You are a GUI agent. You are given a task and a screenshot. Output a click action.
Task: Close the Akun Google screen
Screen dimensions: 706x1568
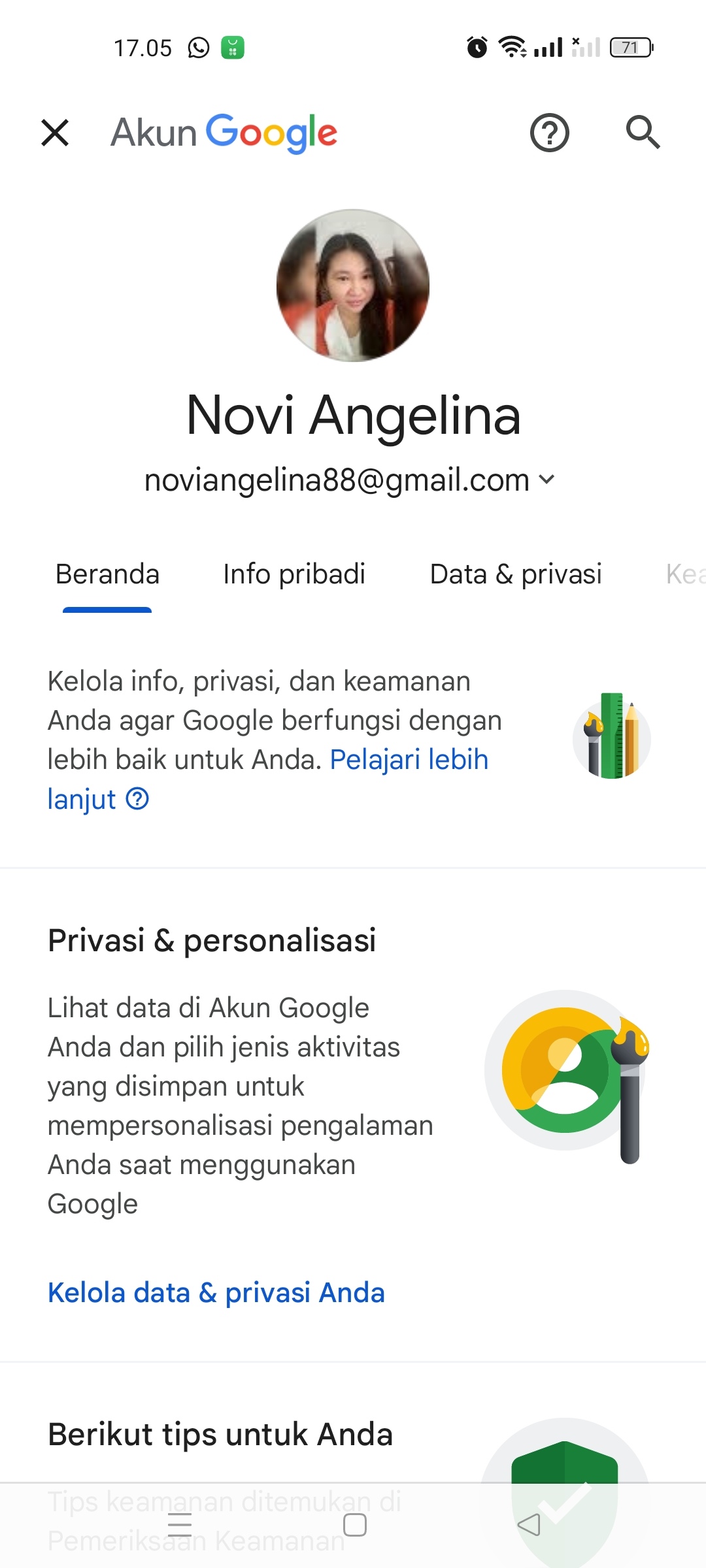[x=55, y=133]
